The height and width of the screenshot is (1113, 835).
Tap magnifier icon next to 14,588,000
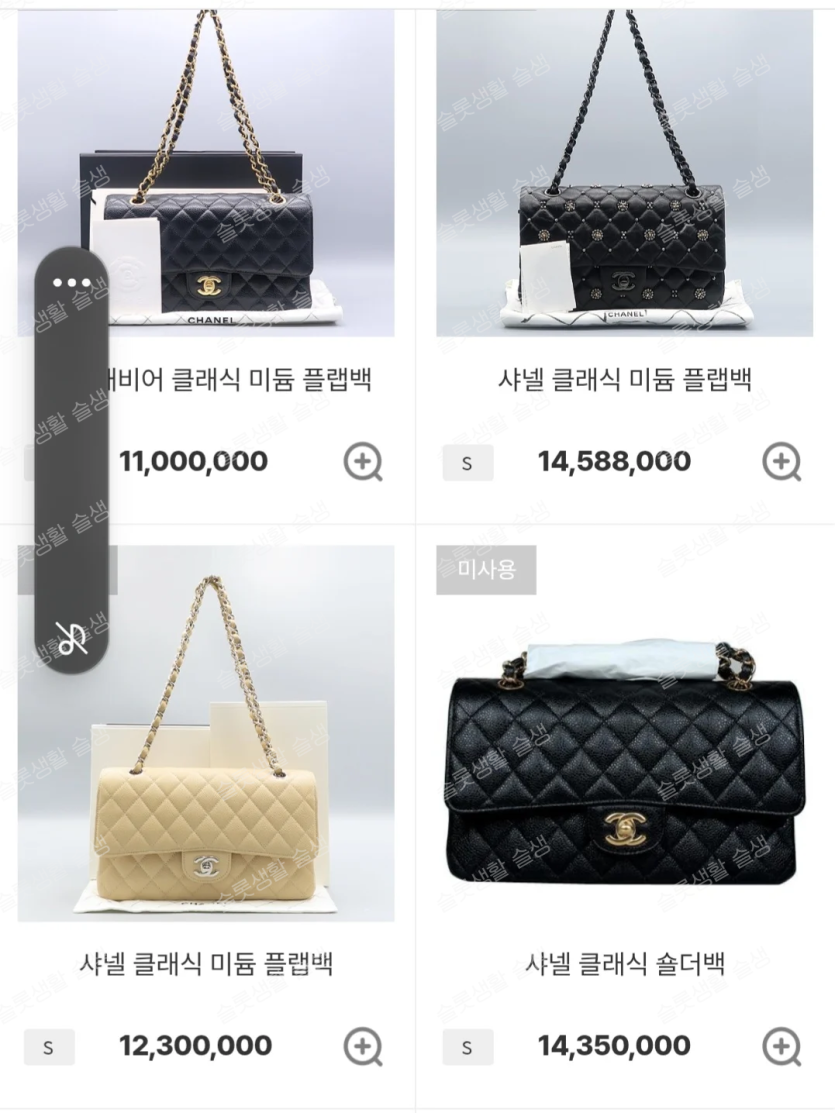point(781,462)
